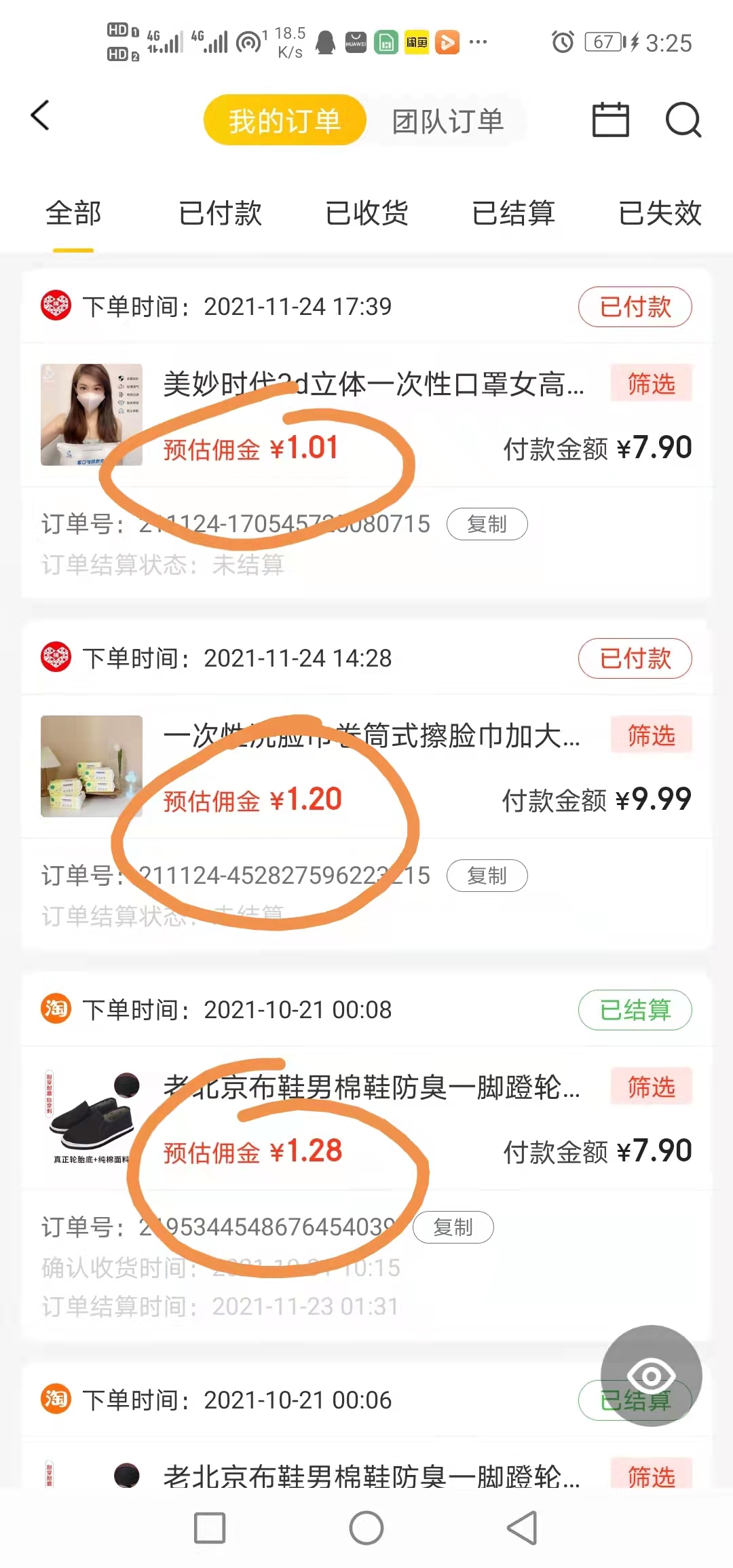The image size is (733, 1568).
Task: Open the 筛选 filter on the shoes order
Action: (652, 1087)
